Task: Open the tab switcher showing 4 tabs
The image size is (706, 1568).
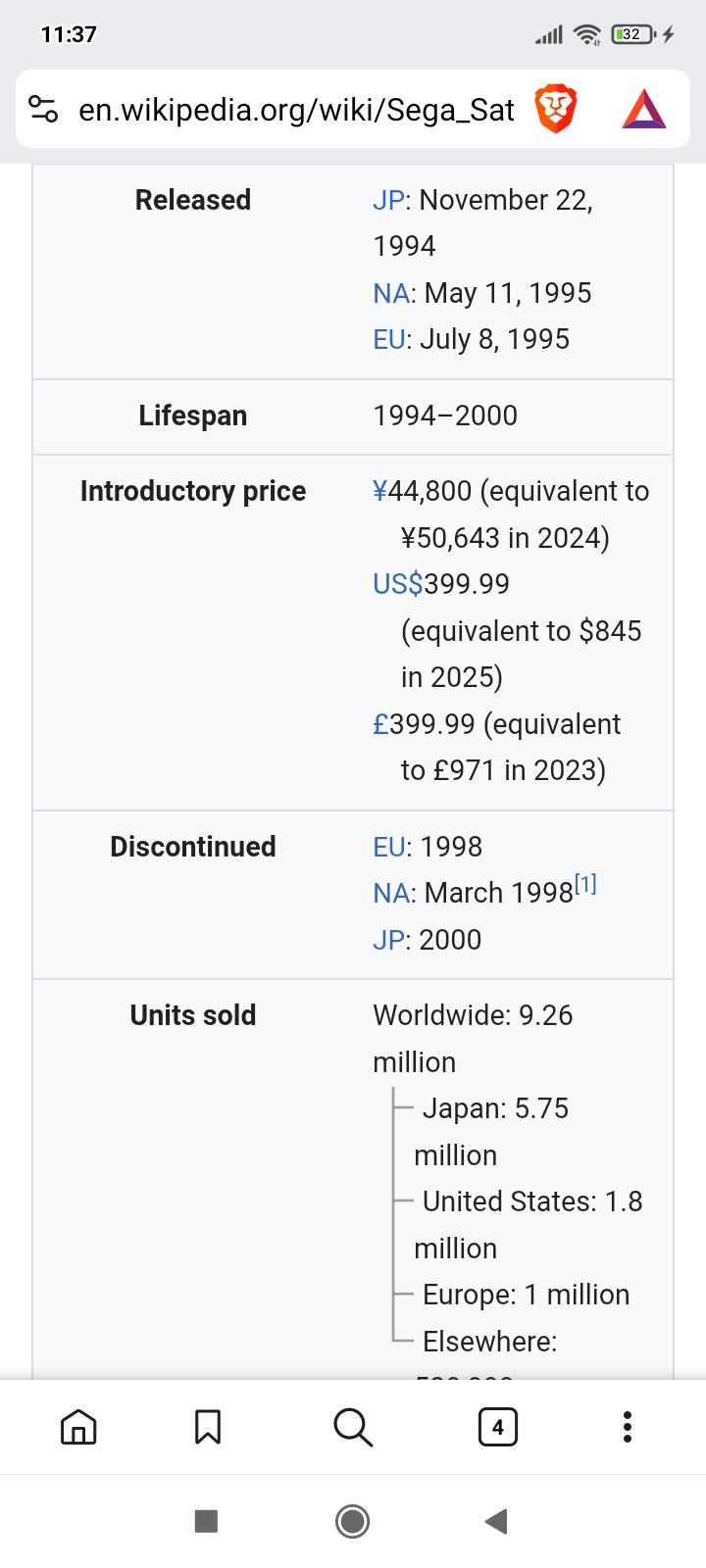Action: 498,1427
